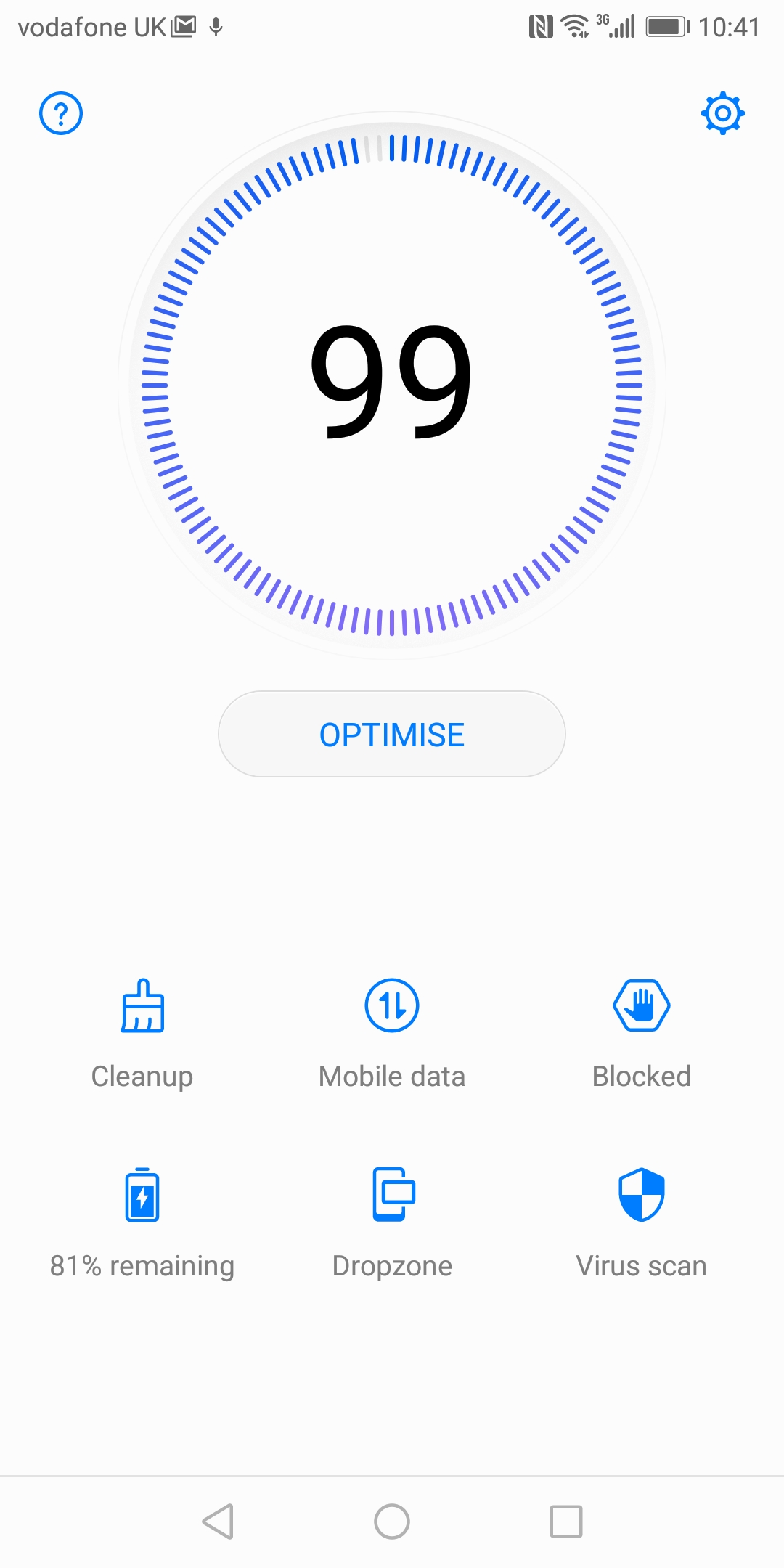This screenshot has height=1568, width=784.
Task: Go to the home screen
Action: click(x=392, y=1522)
